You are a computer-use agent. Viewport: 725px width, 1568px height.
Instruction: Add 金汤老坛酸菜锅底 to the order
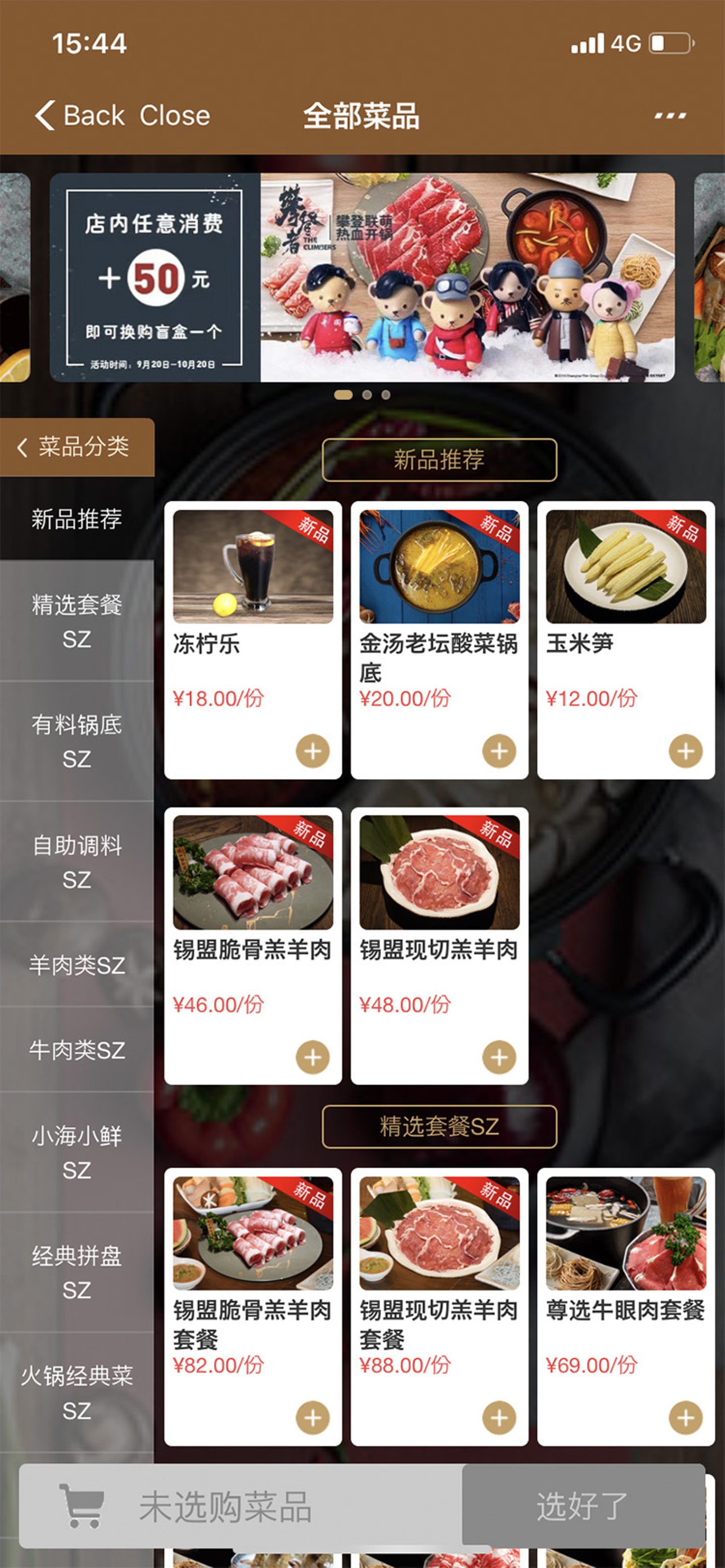pyautogui.click(x=499, y=751)
